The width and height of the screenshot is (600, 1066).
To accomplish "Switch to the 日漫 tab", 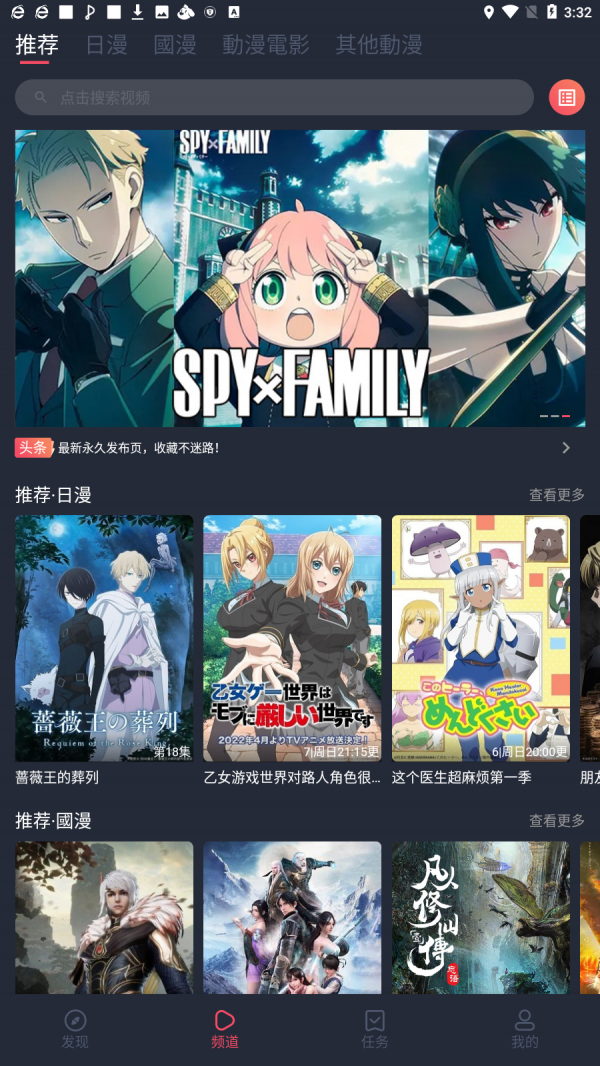I will pyautogui.click(x=106, y=45).
